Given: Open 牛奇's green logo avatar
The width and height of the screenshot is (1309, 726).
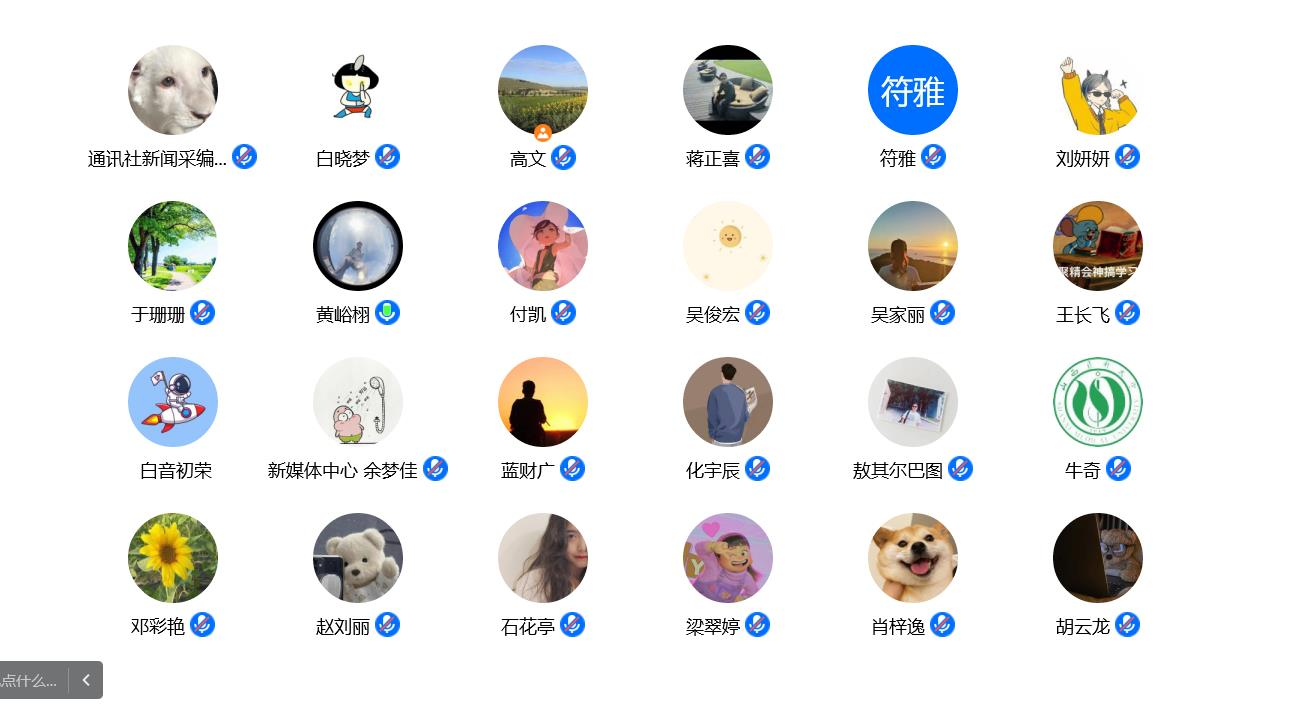Looking at the screenshot, I should click(1098, 402).
